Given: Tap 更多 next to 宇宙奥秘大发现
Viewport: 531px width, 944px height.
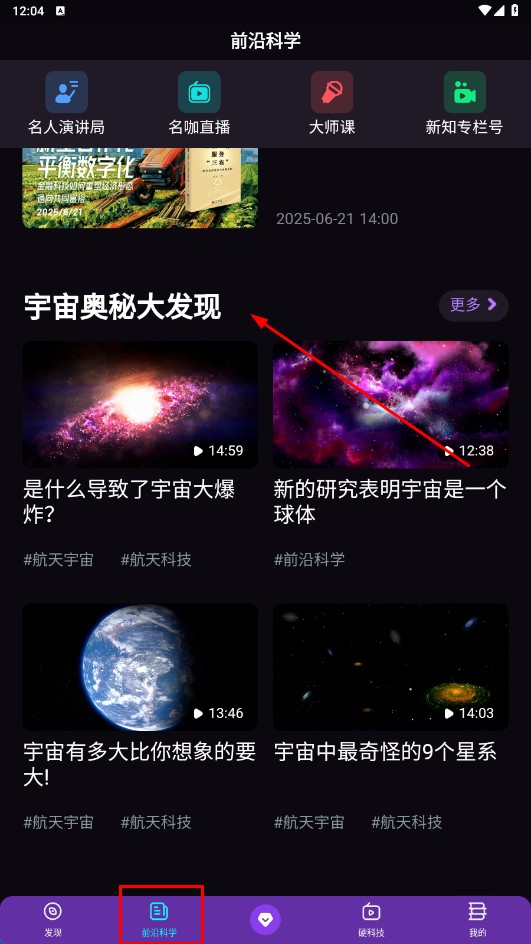Looking at the screenshot, I should pos(474,305).
